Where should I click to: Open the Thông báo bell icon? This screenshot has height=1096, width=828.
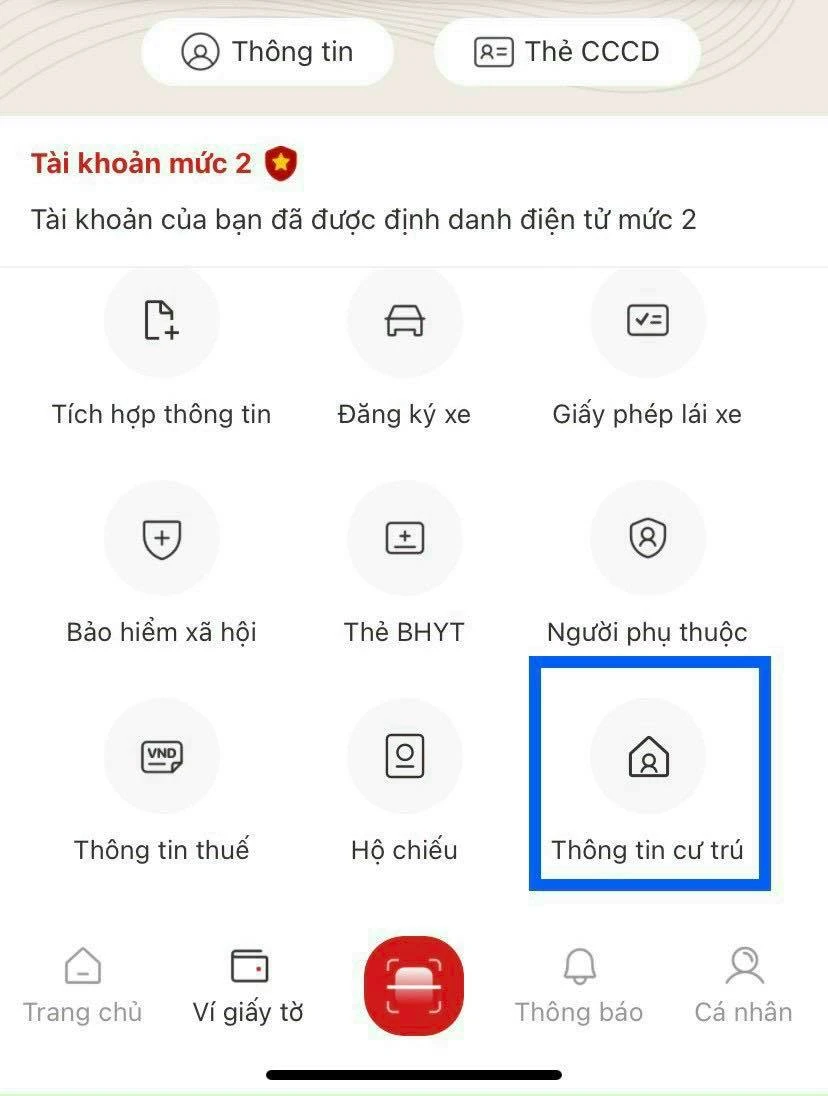click(578, 967)
